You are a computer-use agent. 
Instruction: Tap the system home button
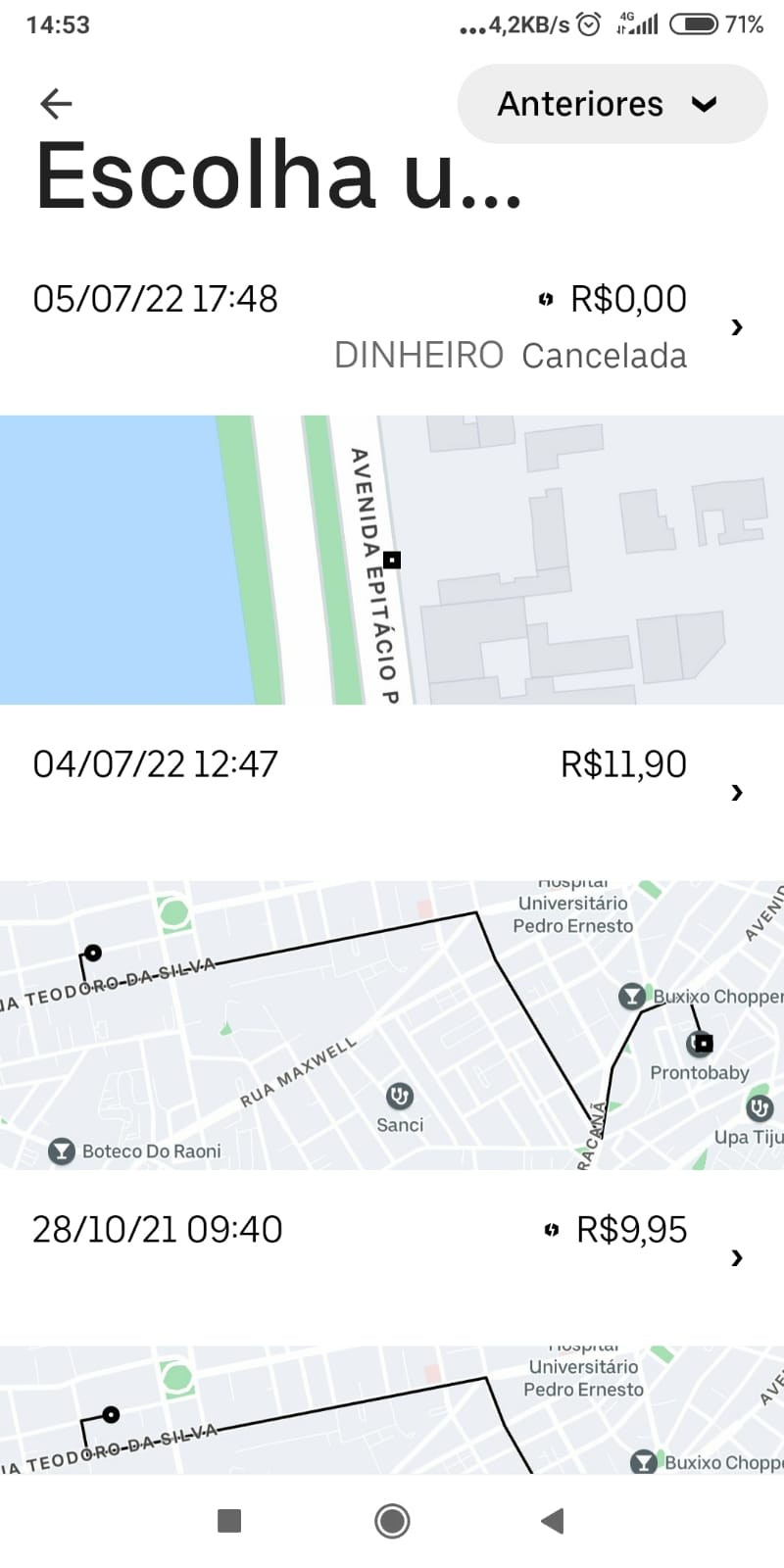point(392,1521)
